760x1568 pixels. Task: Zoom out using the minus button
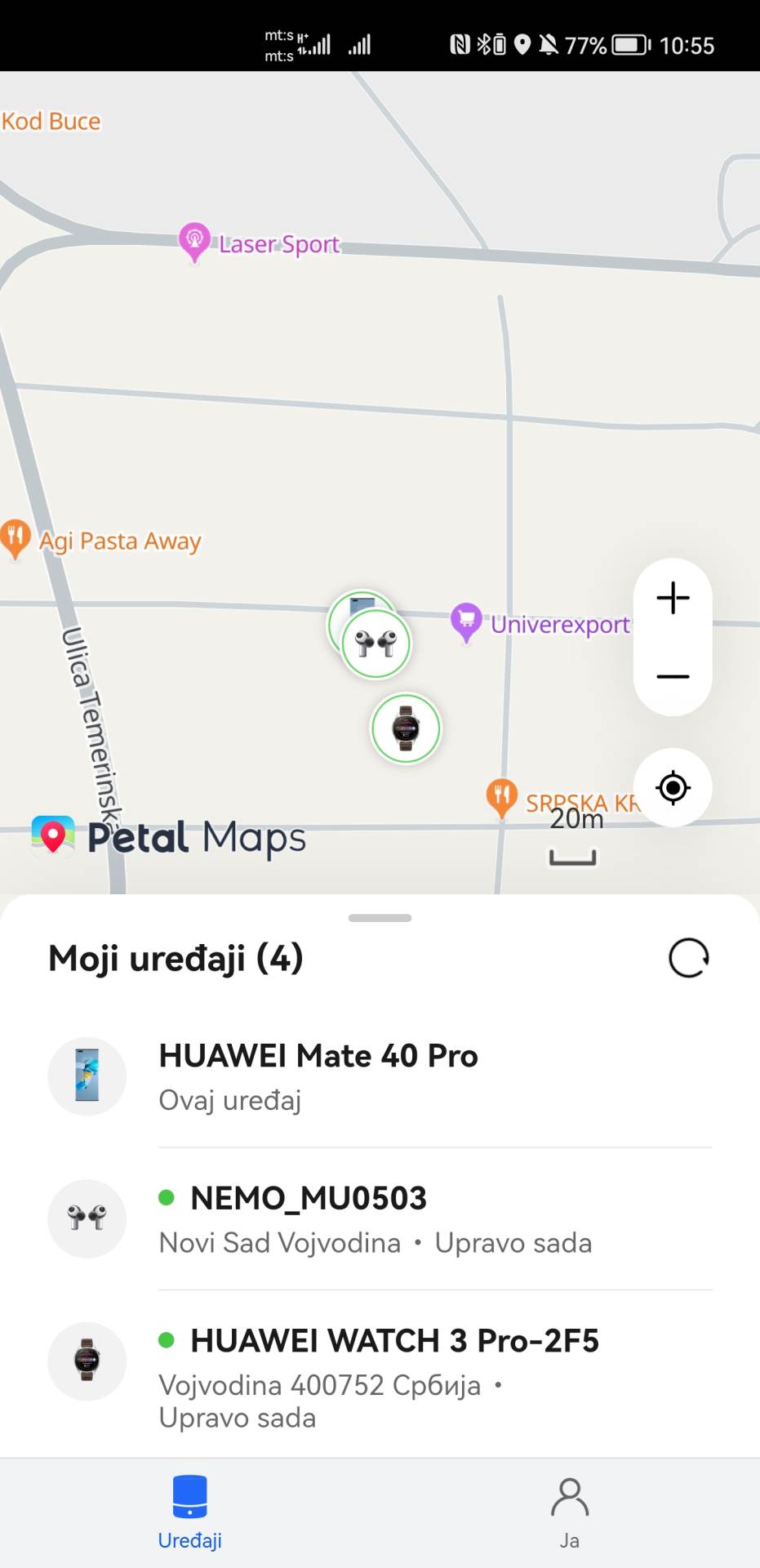pos(672,676)
